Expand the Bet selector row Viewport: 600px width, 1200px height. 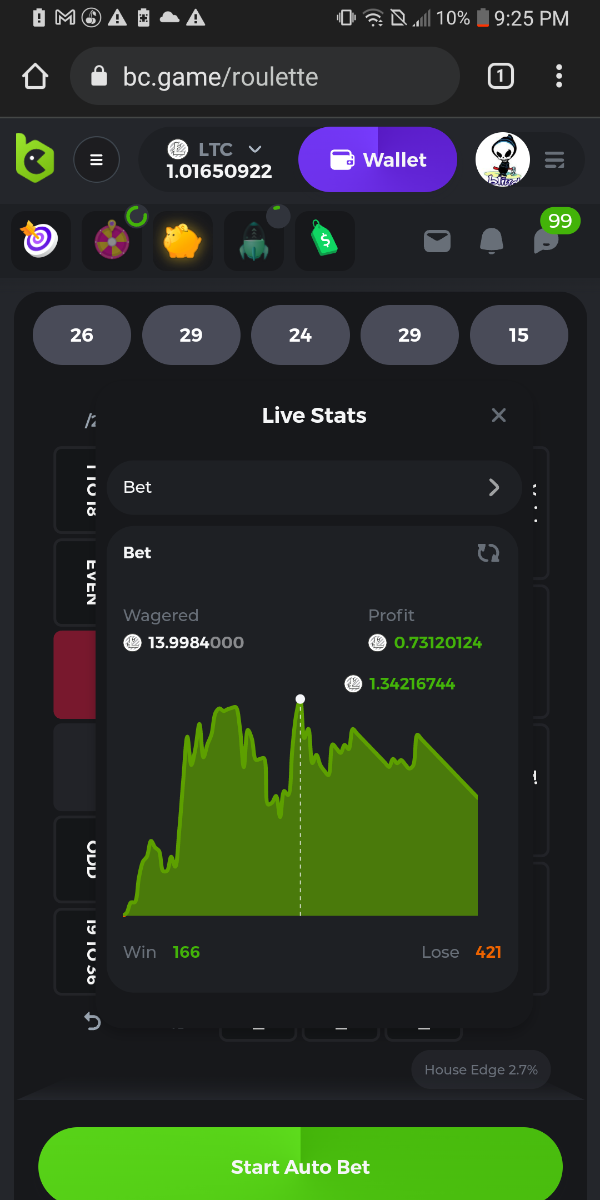tap(314, 487)
